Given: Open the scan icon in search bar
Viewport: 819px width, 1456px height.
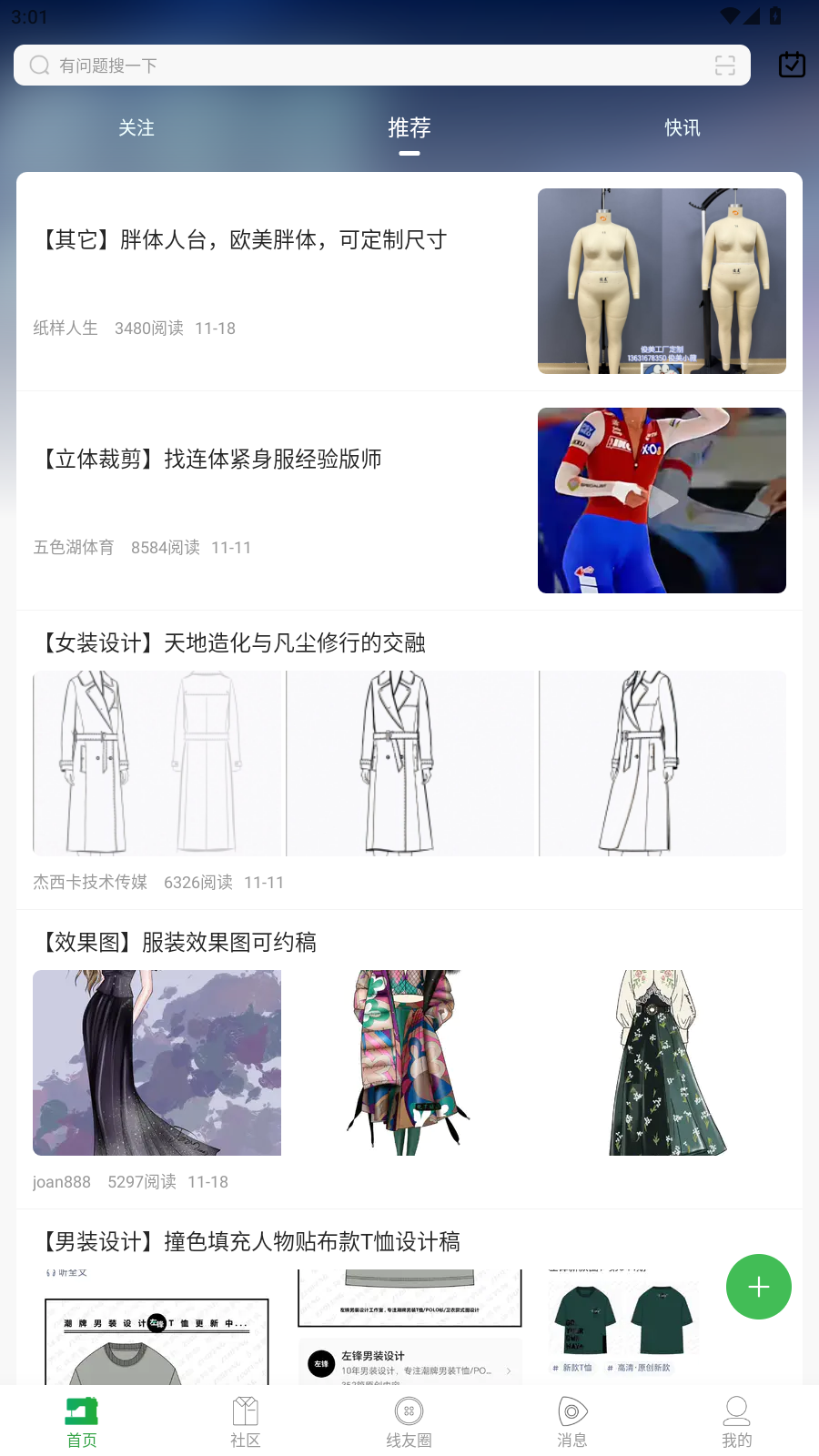Looking at the screenshot, I should (x=725, y=66).
